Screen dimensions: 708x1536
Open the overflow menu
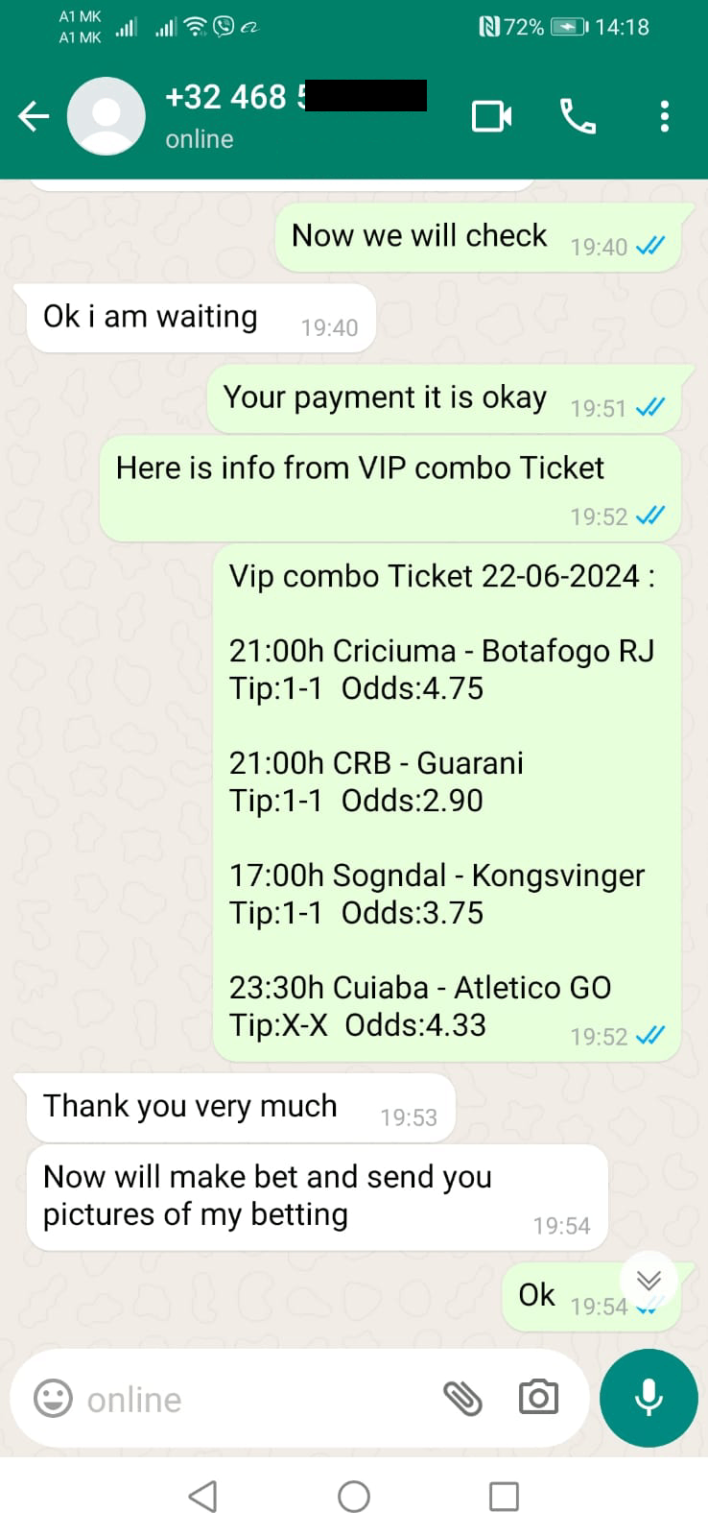click(664, 117)
